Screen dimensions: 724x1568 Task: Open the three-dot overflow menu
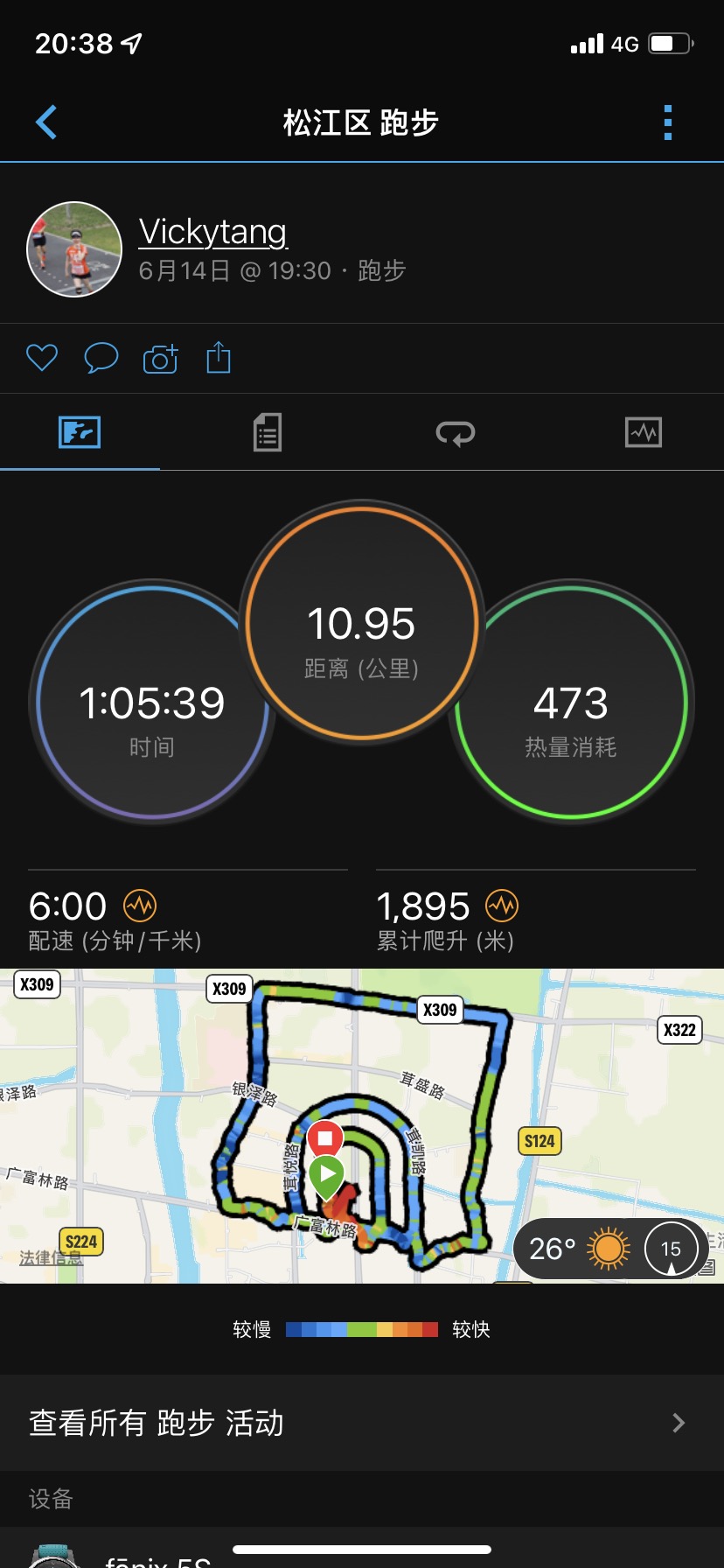(668, 122)
